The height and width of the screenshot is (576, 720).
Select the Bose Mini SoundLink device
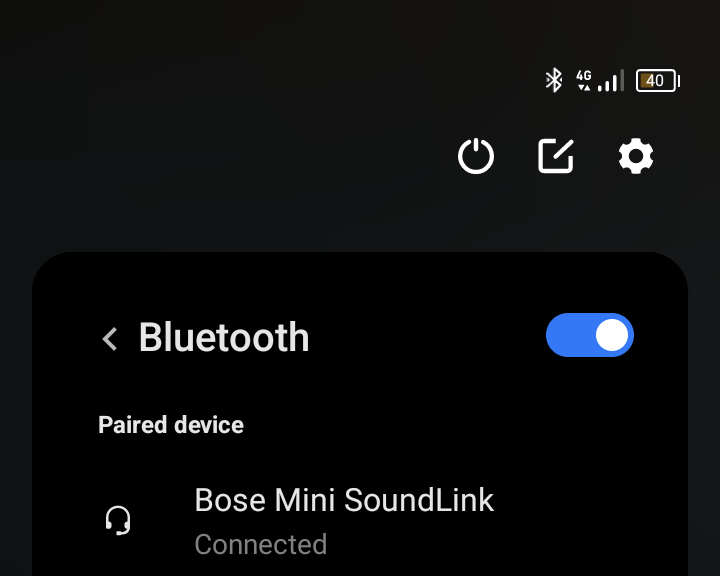tap(344, 520)
